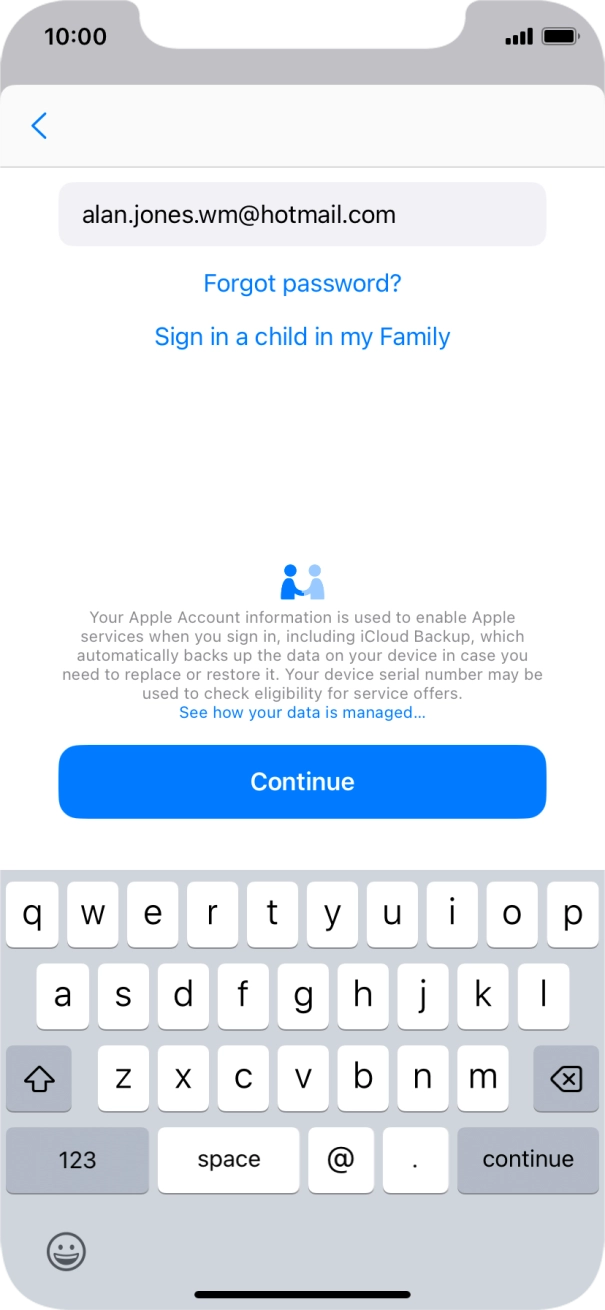605x1310 pixels.
Task: Select Sign in a child in my Family
Action: tap(302, 337)
